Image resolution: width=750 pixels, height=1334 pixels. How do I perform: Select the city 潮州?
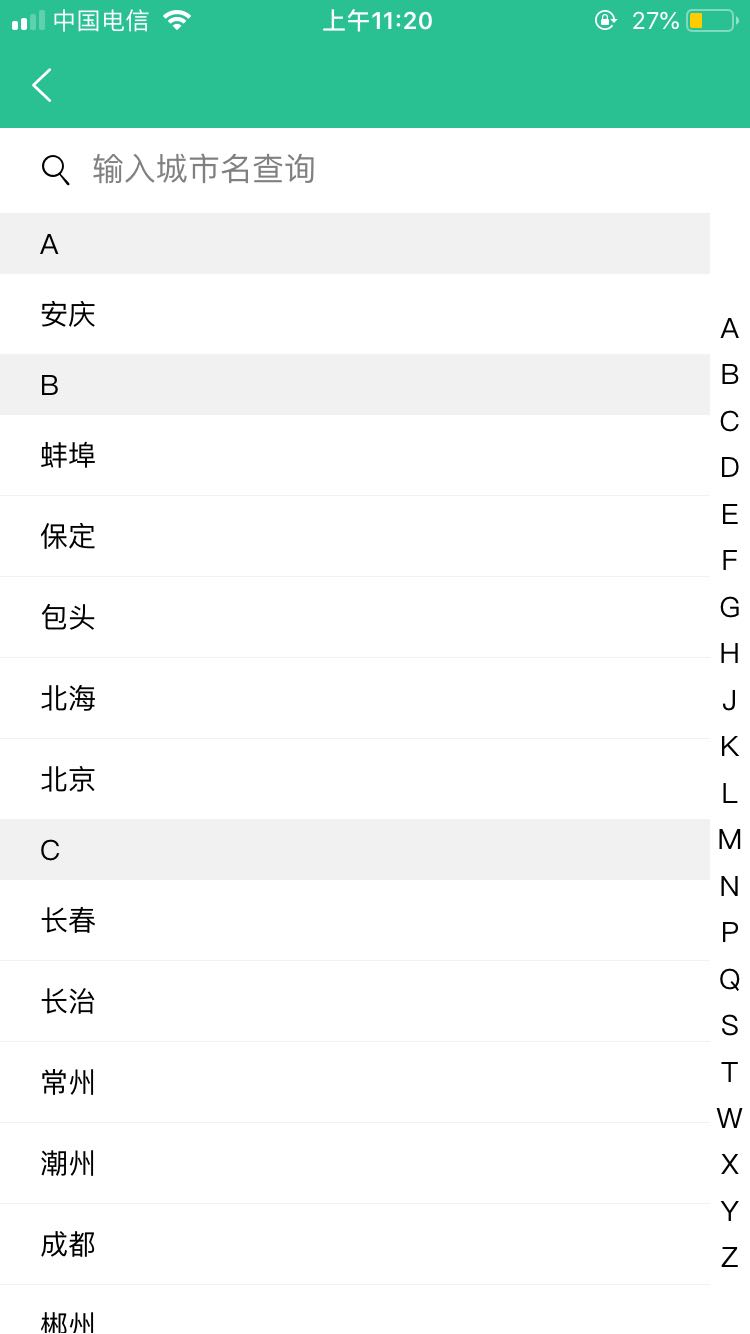pyautogui.click(x=68, y=1163)
